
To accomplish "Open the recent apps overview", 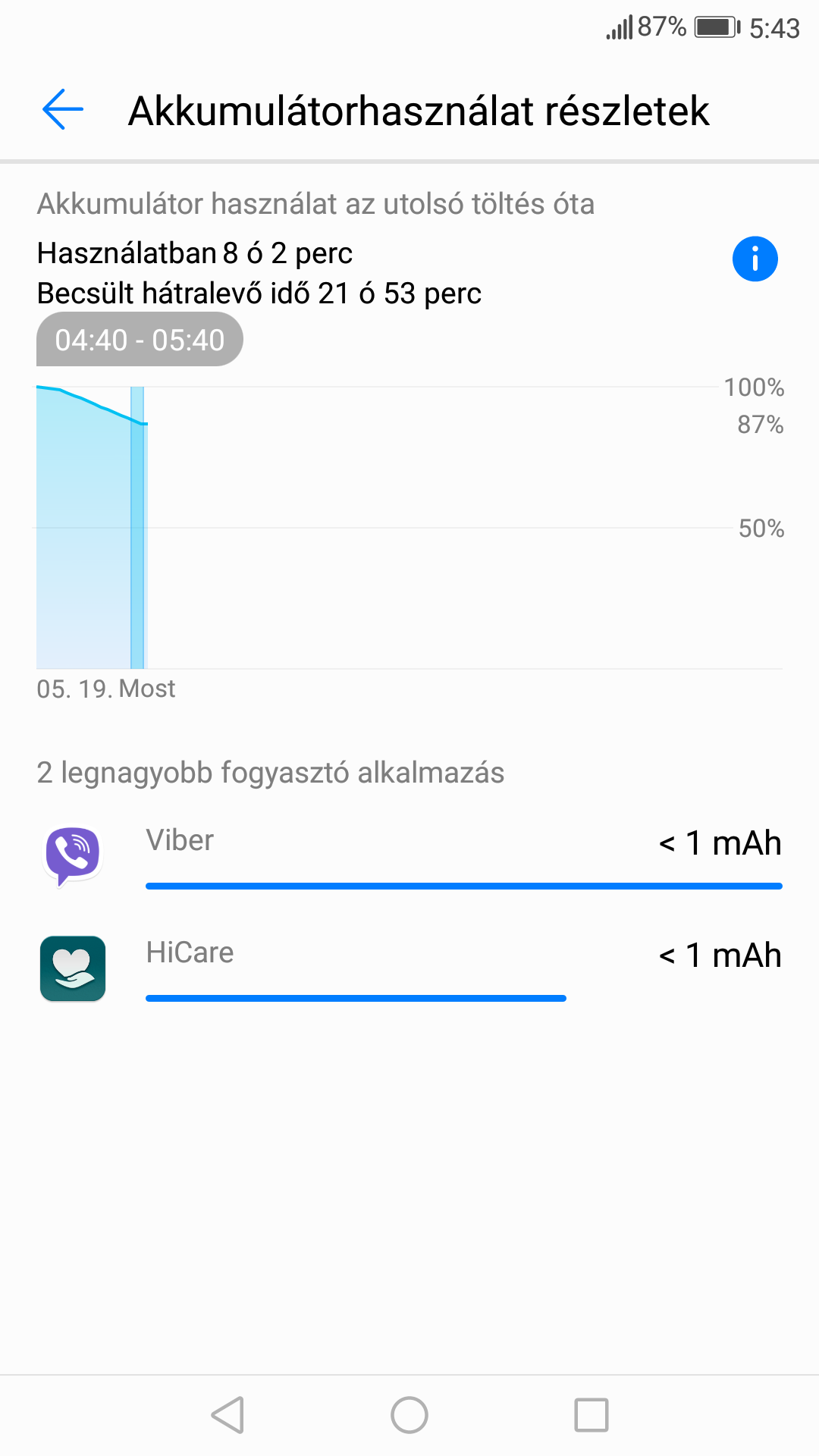I will 591,1415.
